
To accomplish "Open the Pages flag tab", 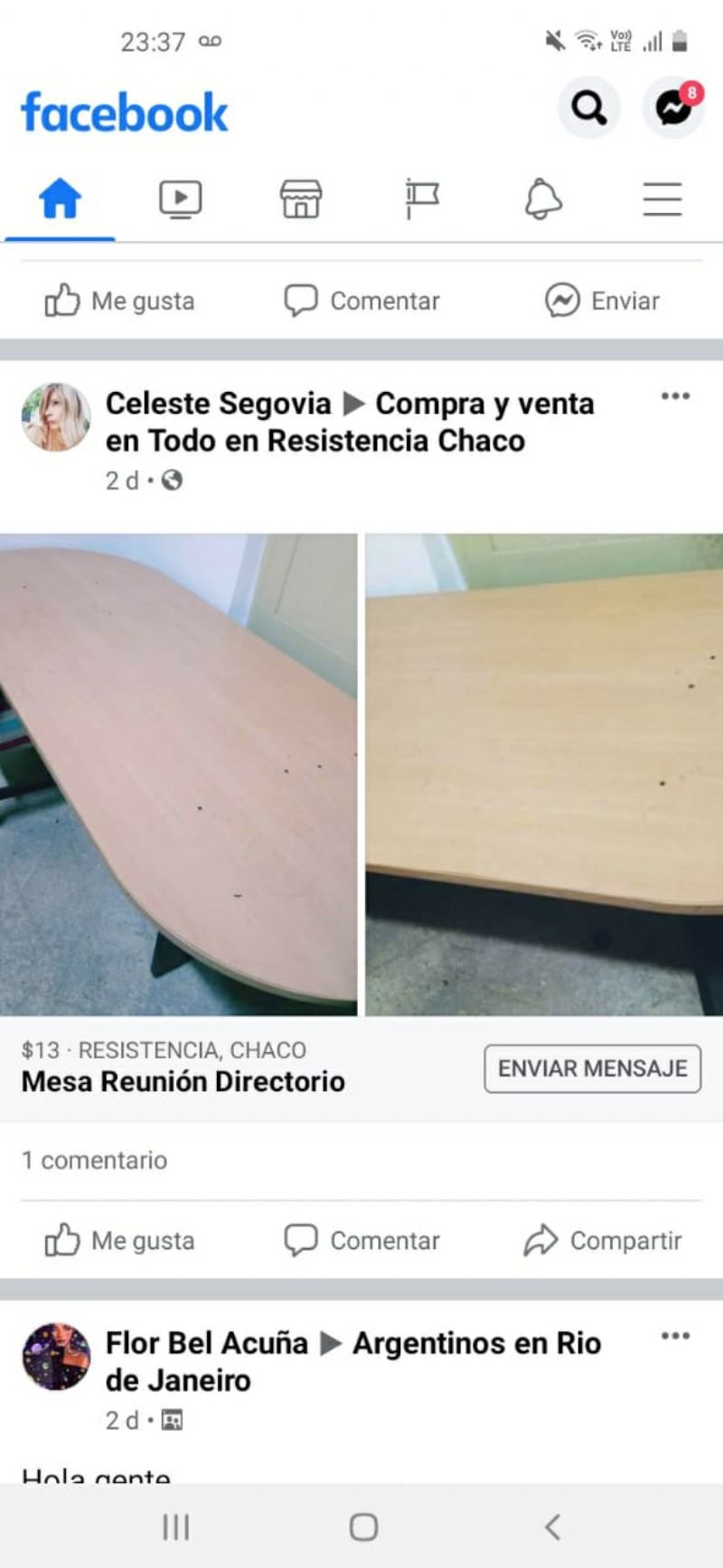I will tap(421, 200).
